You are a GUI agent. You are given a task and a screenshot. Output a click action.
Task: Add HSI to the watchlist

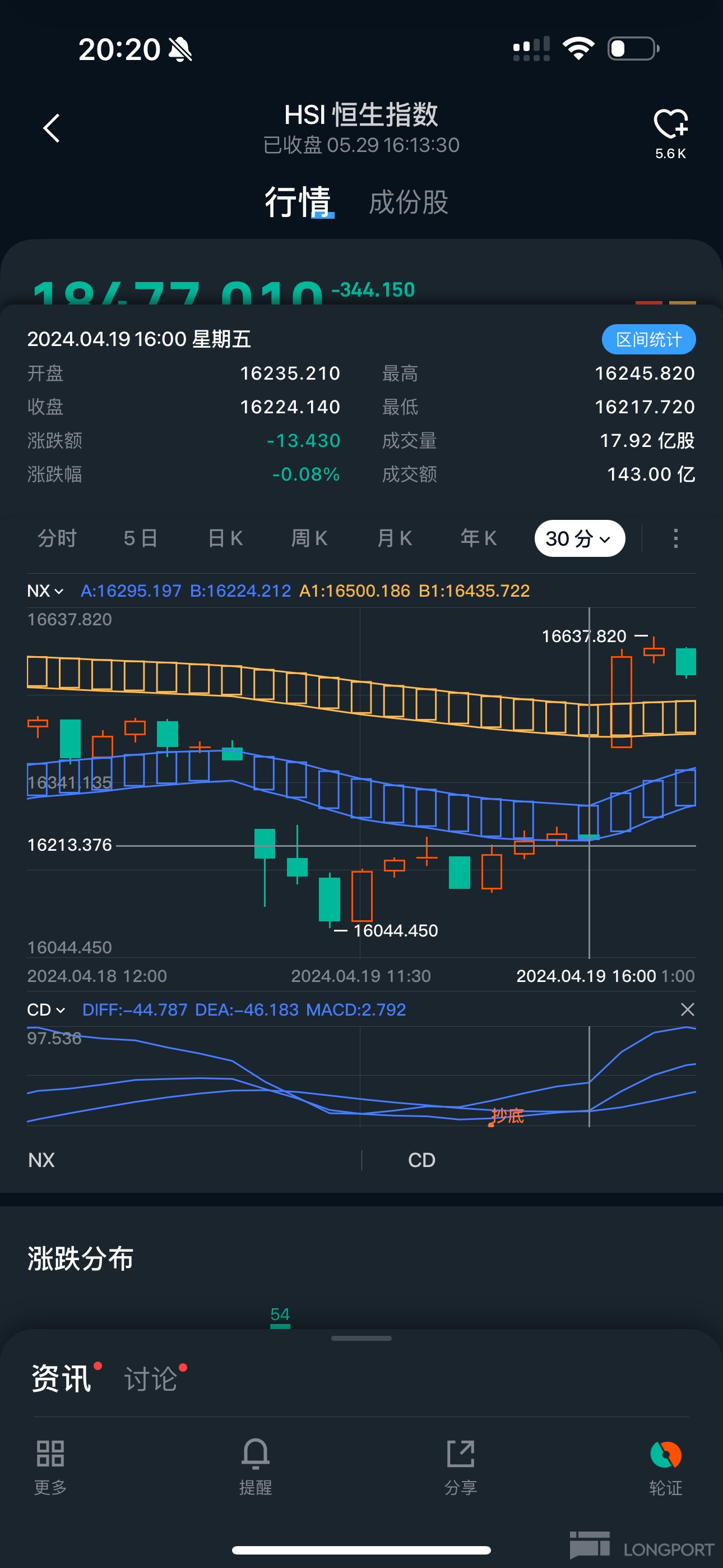(670, 125)
